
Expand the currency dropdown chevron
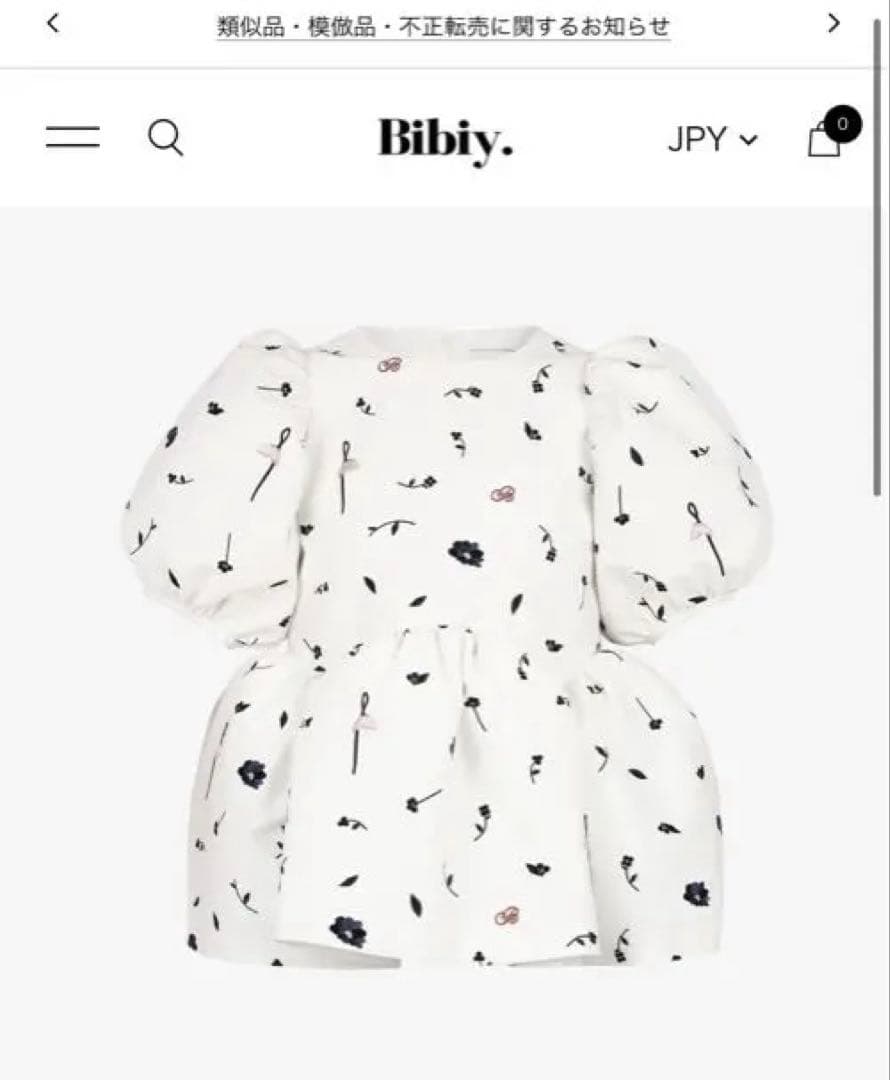click(x=747, y=143)
